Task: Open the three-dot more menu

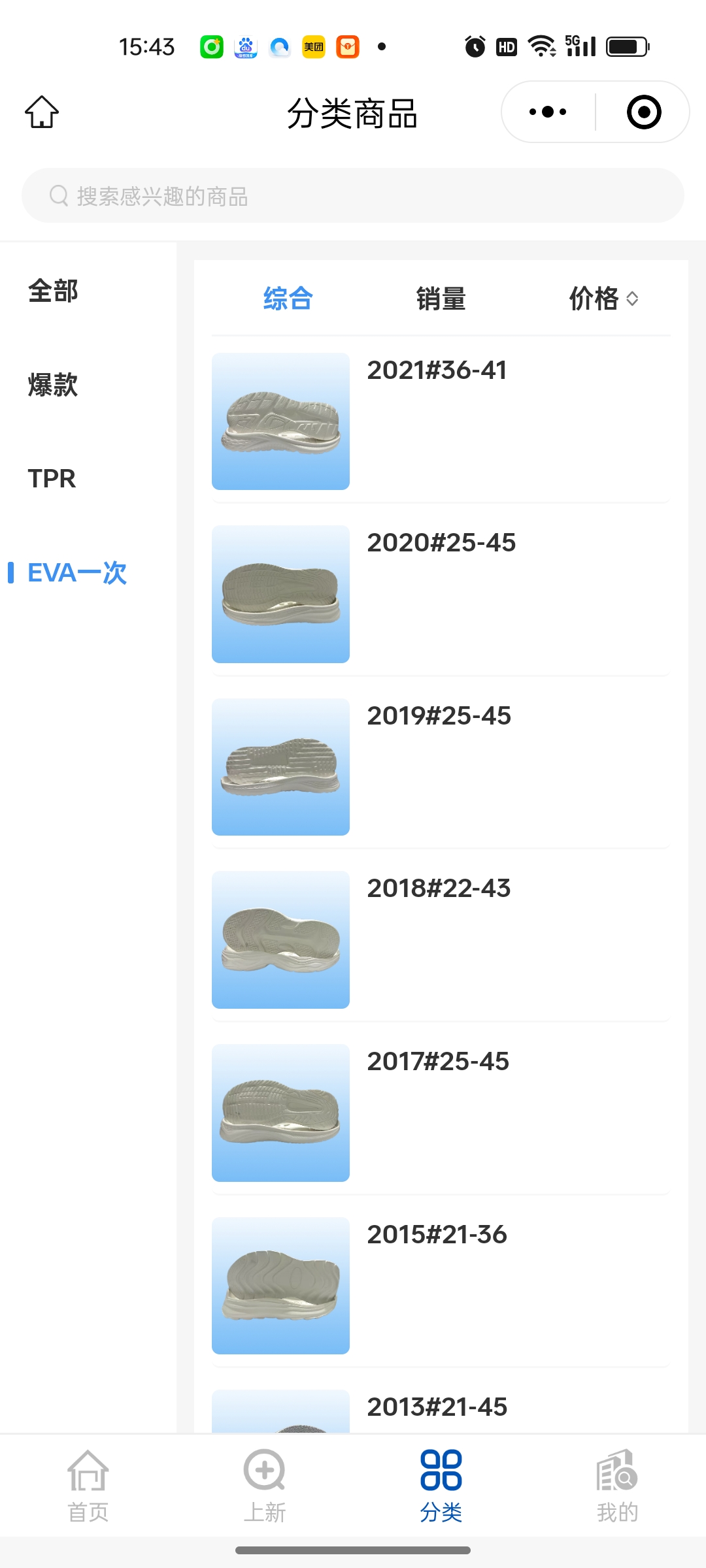Action: [x=548, y=112]
